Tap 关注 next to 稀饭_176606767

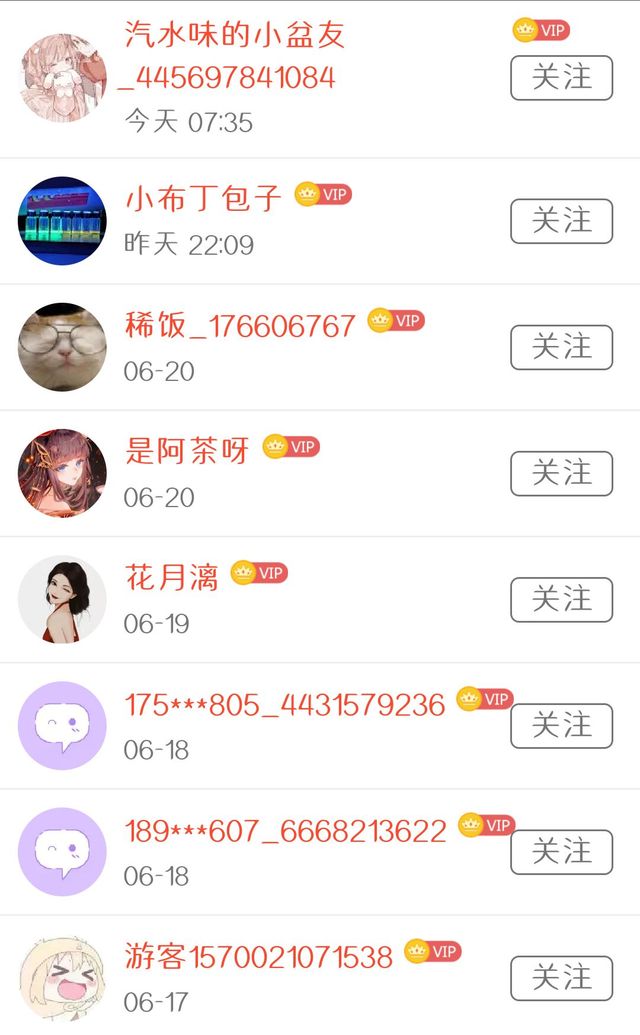pos(561,347)
